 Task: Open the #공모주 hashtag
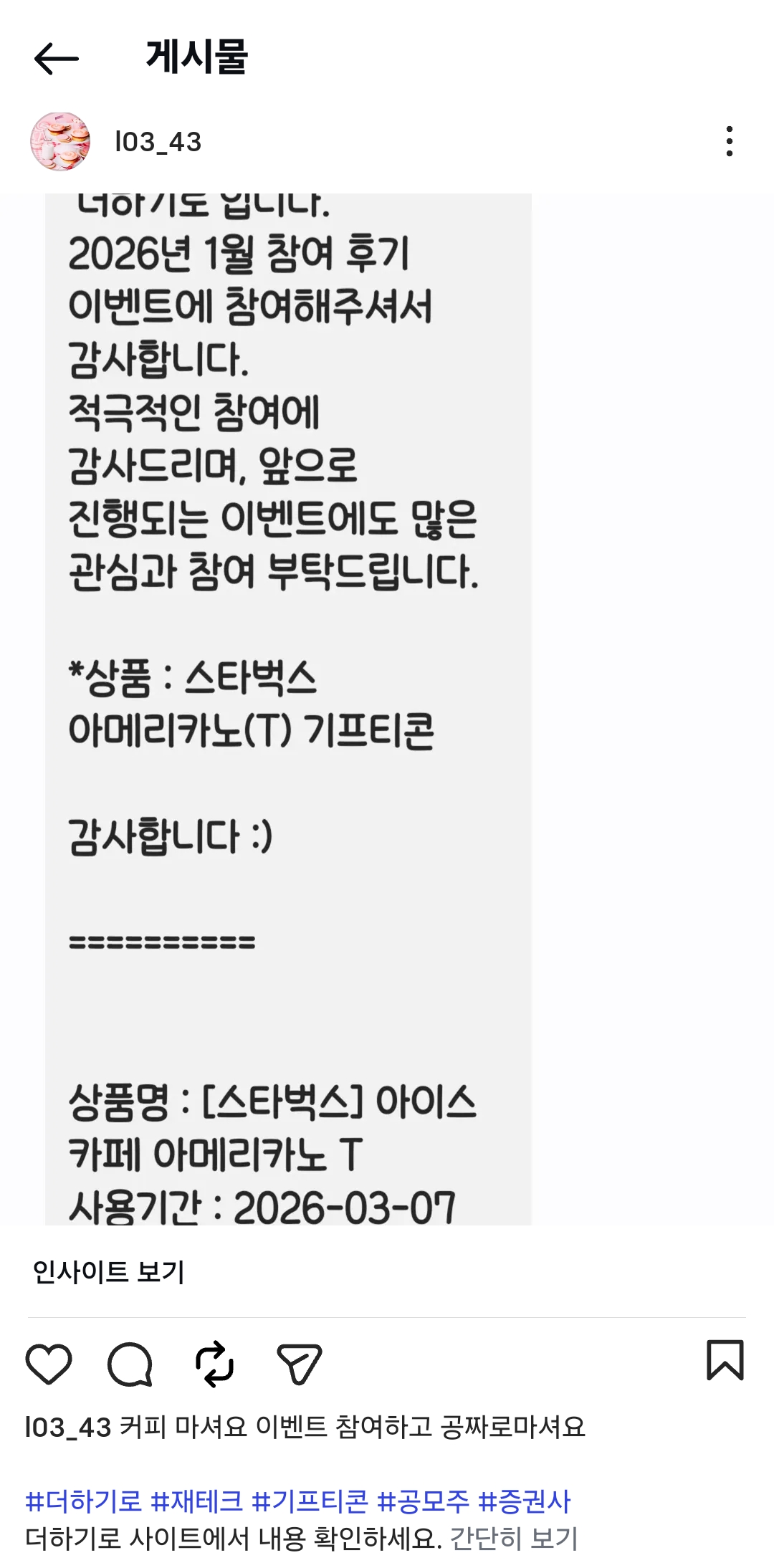click(x=423, y=1501)
